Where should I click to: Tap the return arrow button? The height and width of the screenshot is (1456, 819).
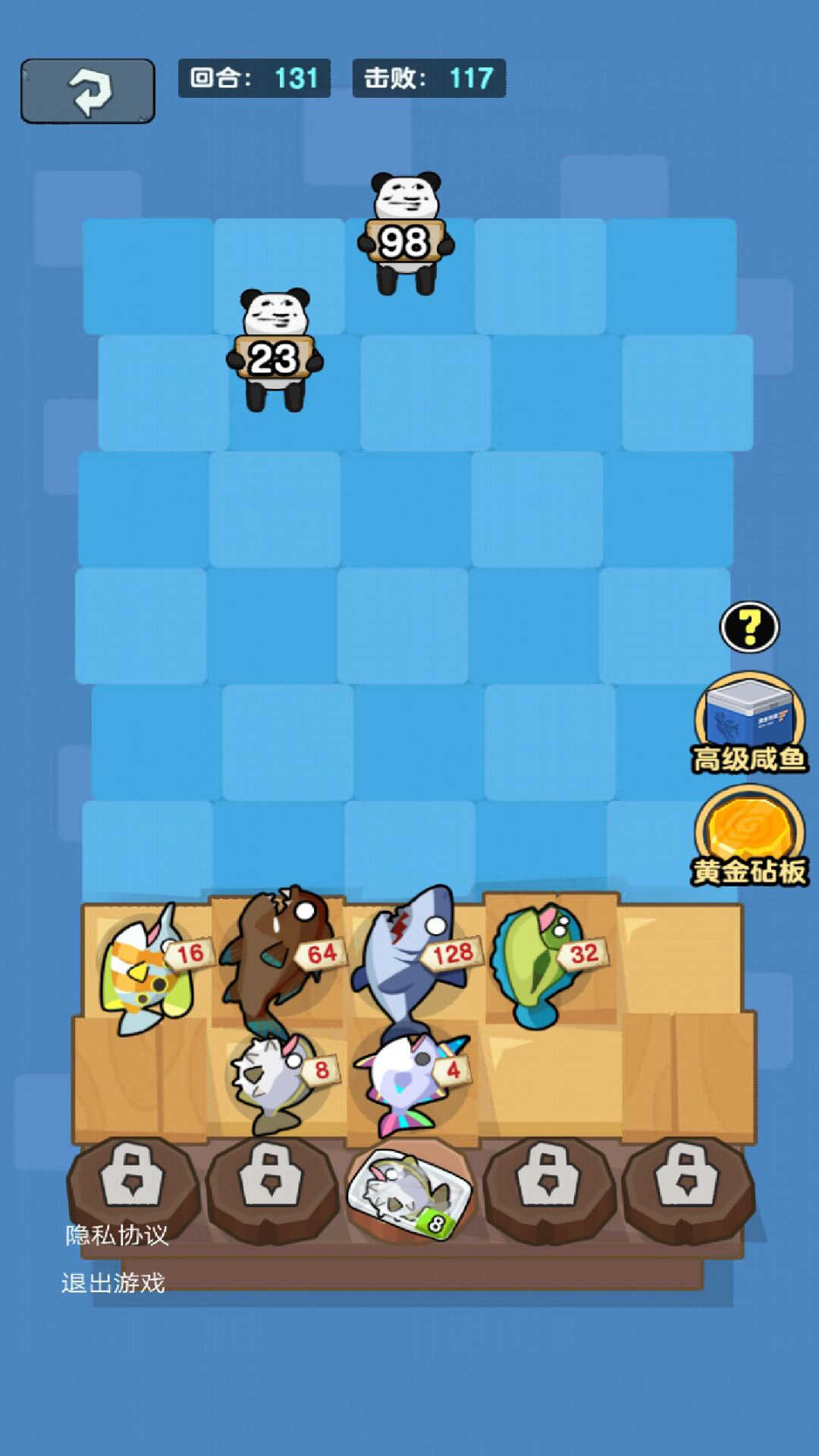[88, 91]
